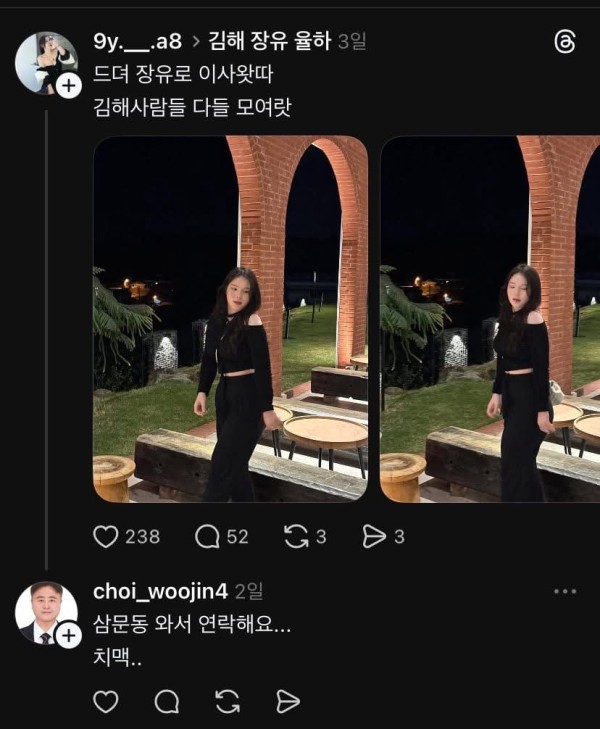Open comments on 9y.__.a8's post
Screen dimensions: 600x729
click(207, 537)
